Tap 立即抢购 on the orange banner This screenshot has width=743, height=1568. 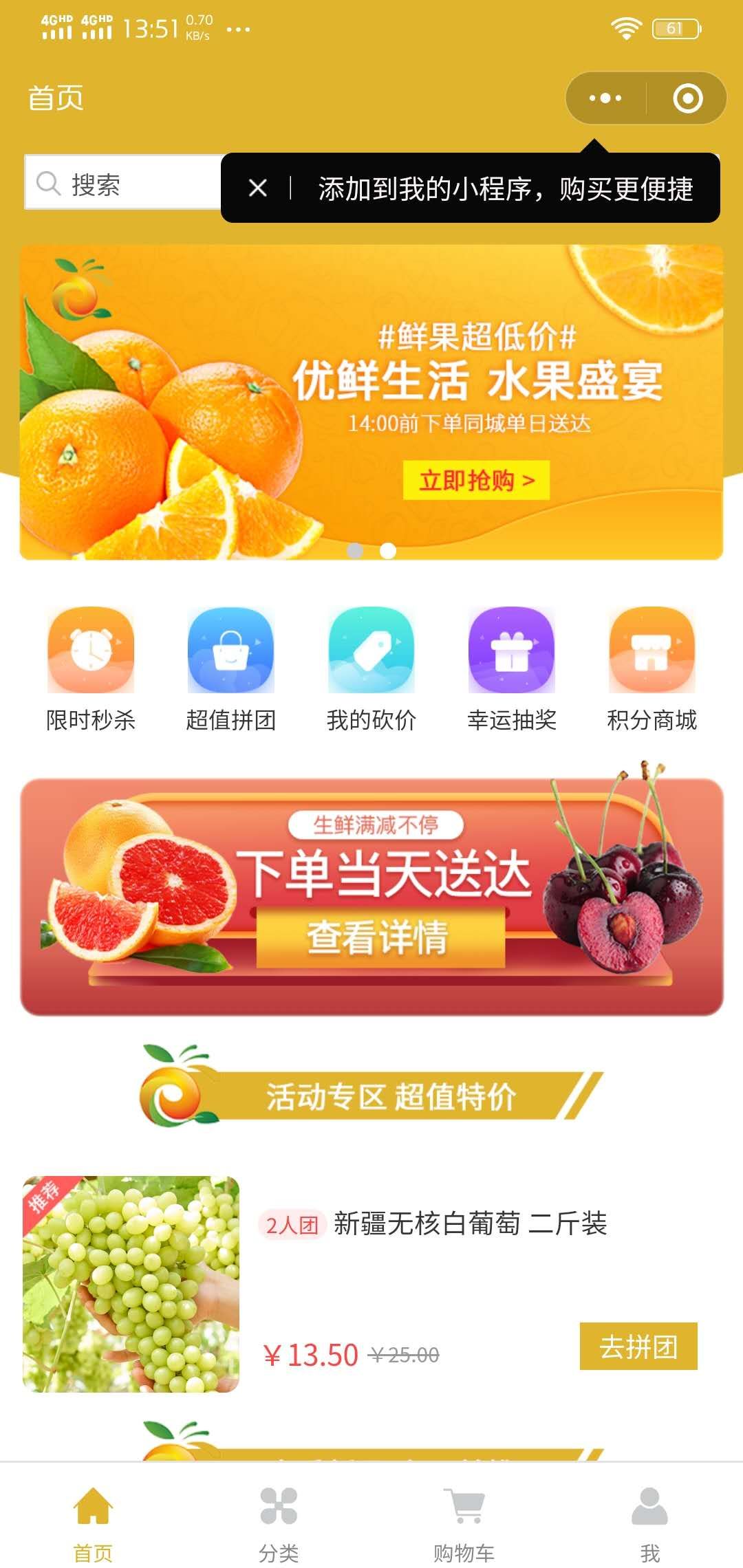point(476,481)
